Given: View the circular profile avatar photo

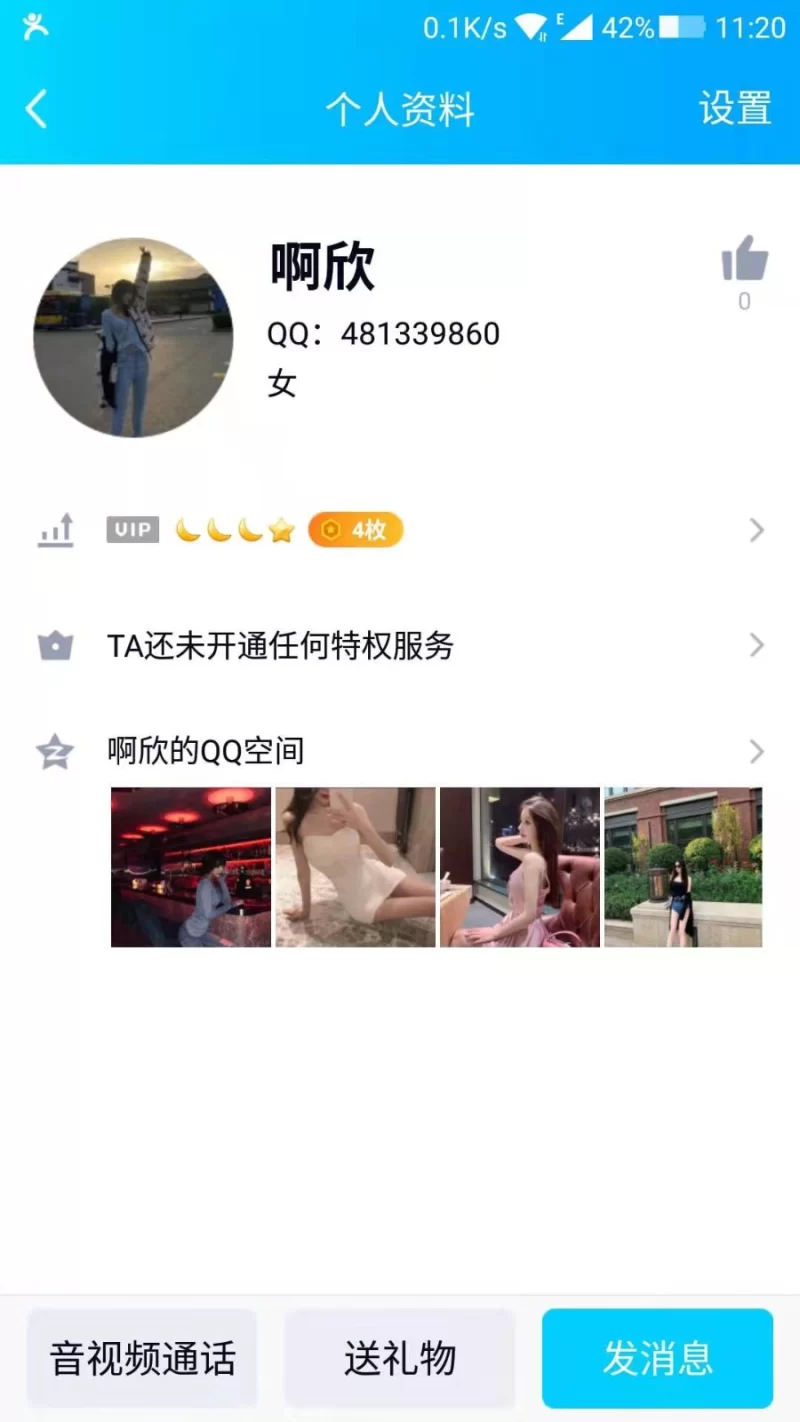Looking at the screenshot, I should click(x=133, y=338).
